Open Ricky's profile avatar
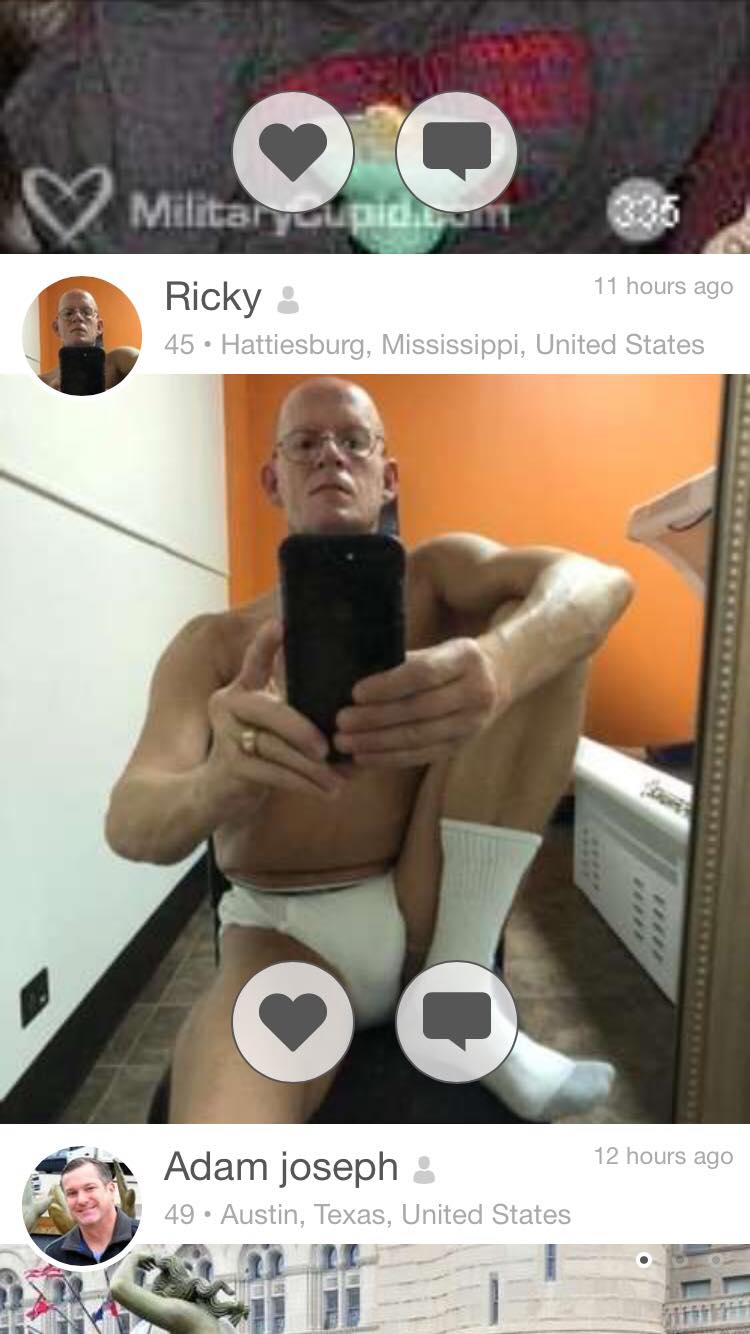This screenshot has width=750, height=1334. point(81,336)
